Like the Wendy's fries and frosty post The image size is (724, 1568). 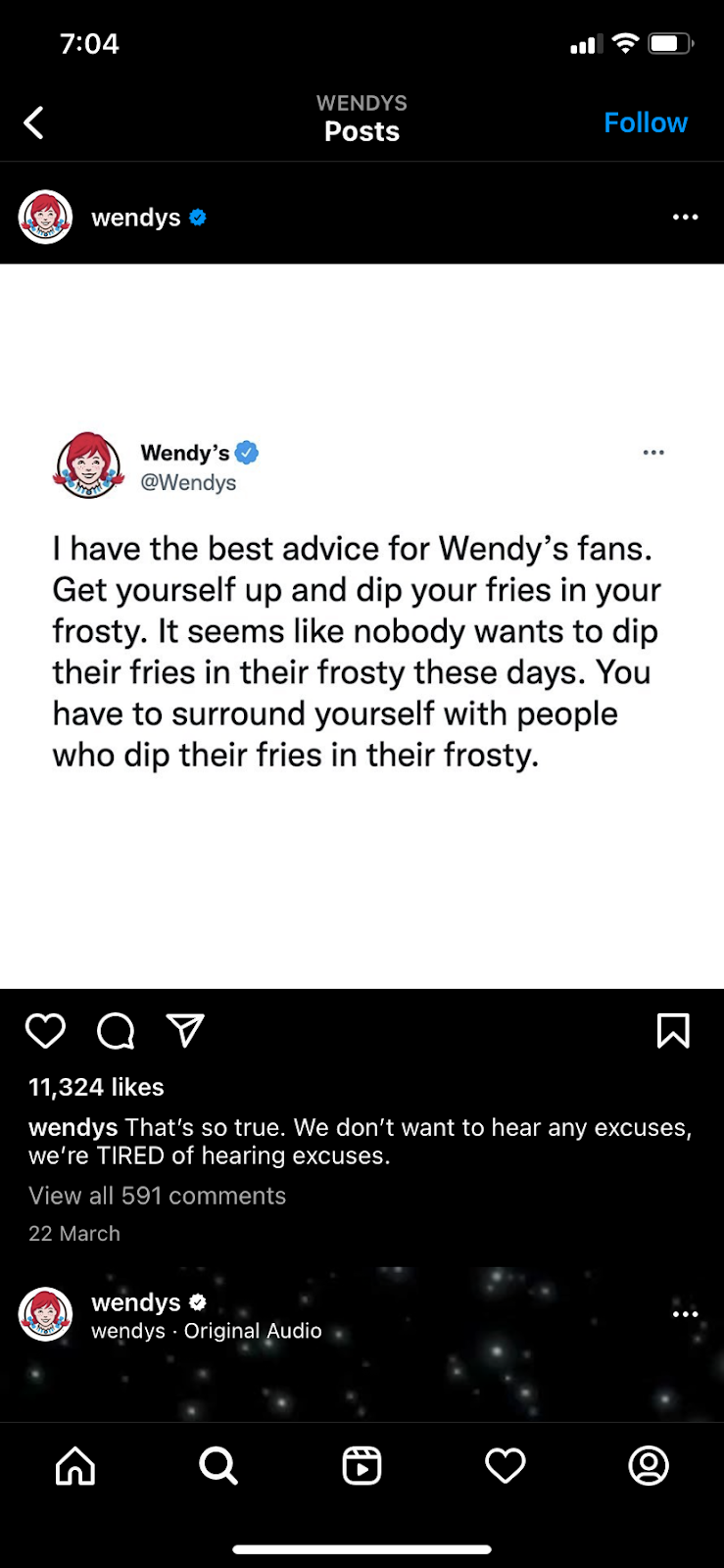coord(45,1031)
